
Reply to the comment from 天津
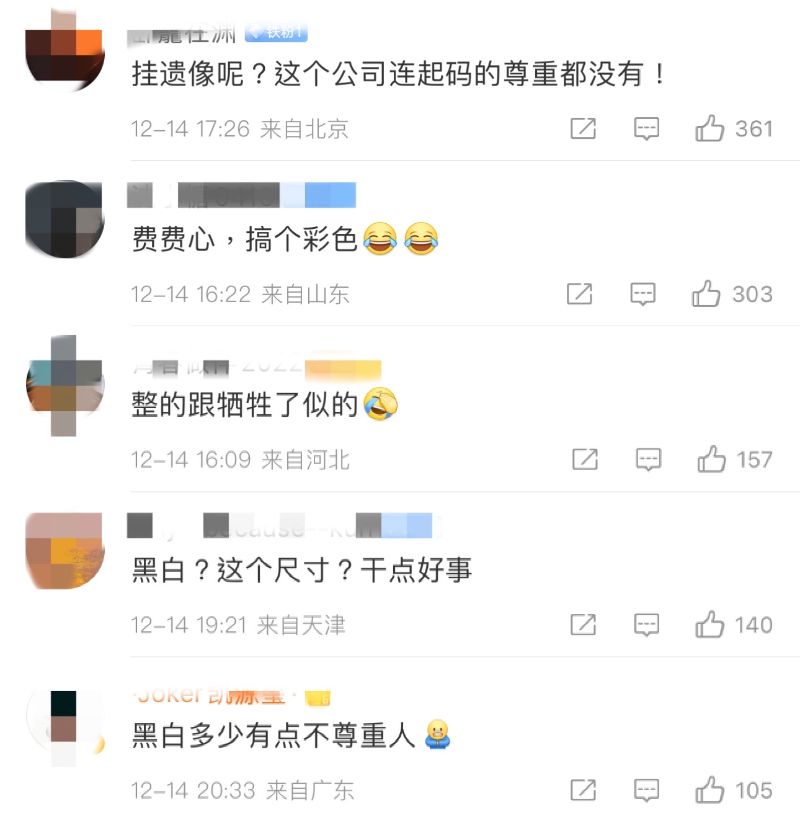click(647, 625)
